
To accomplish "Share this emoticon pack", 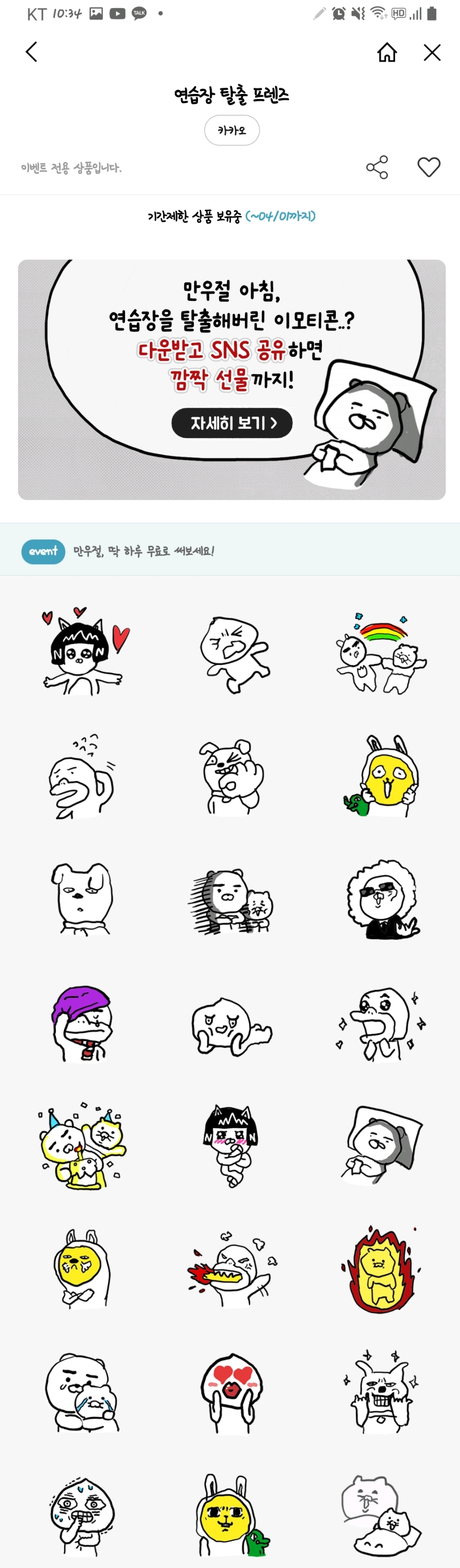I will tap(377, 167).
